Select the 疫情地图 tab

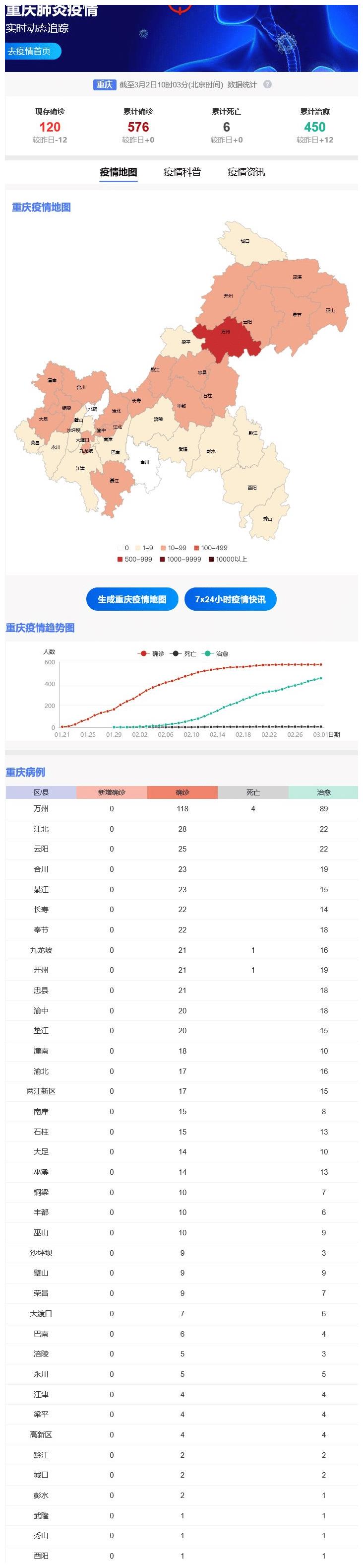coord(119,172)
